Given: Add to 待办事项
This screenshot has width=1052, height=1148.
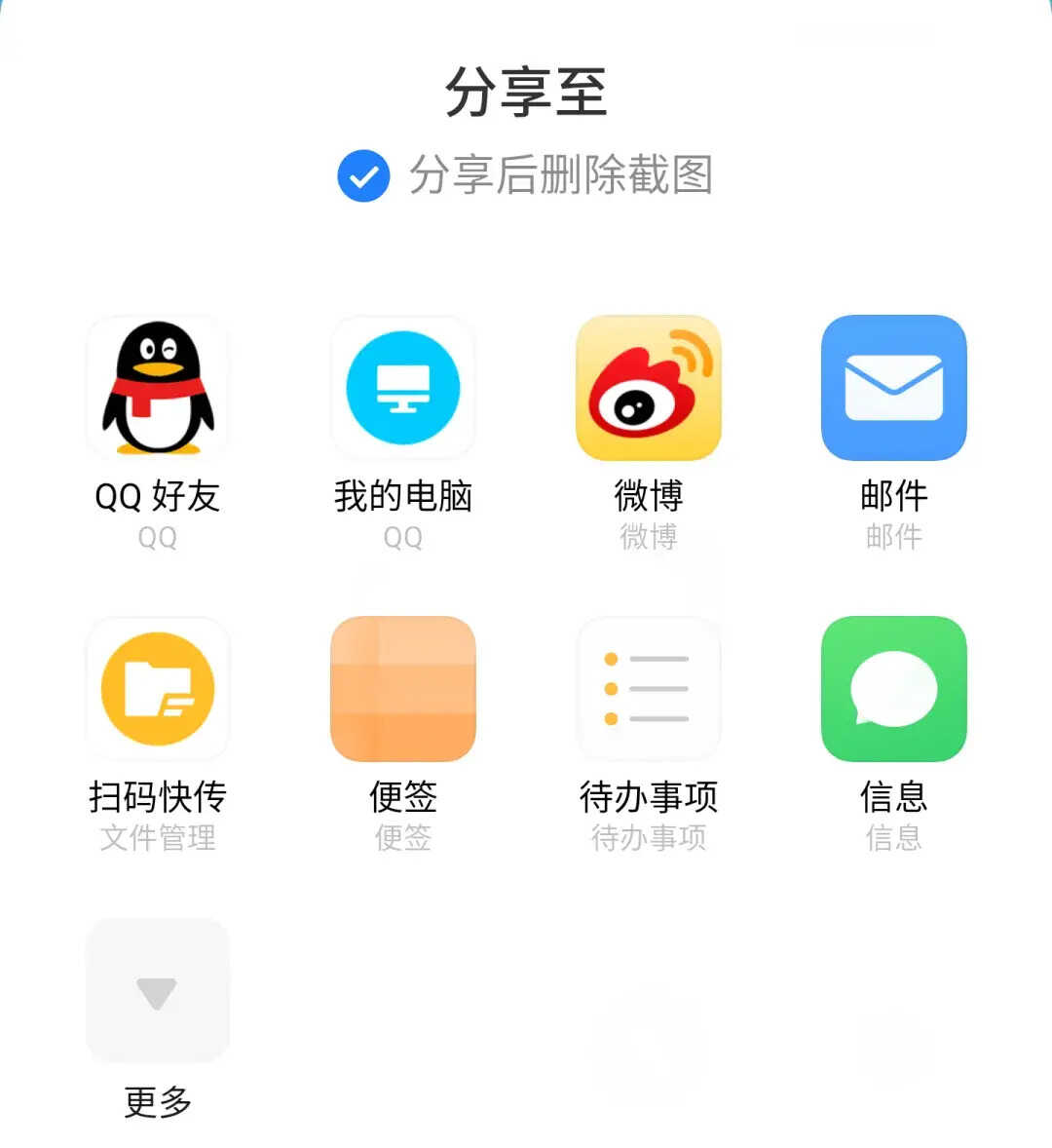Looking at the screenshot, I should [x=649, y=689].
